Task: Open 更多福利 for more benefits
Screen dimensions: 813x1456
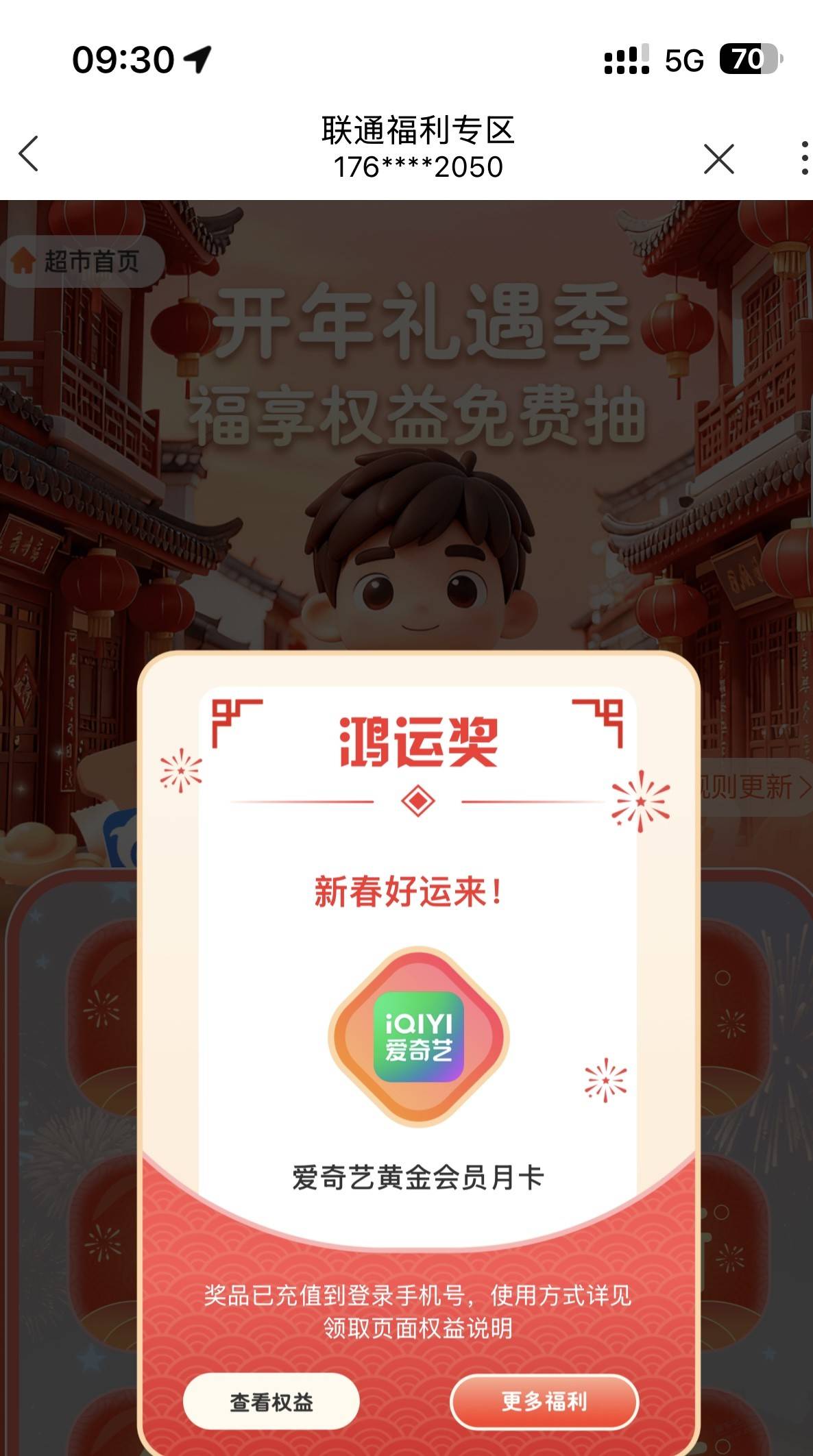Action: coord(544,1401)
